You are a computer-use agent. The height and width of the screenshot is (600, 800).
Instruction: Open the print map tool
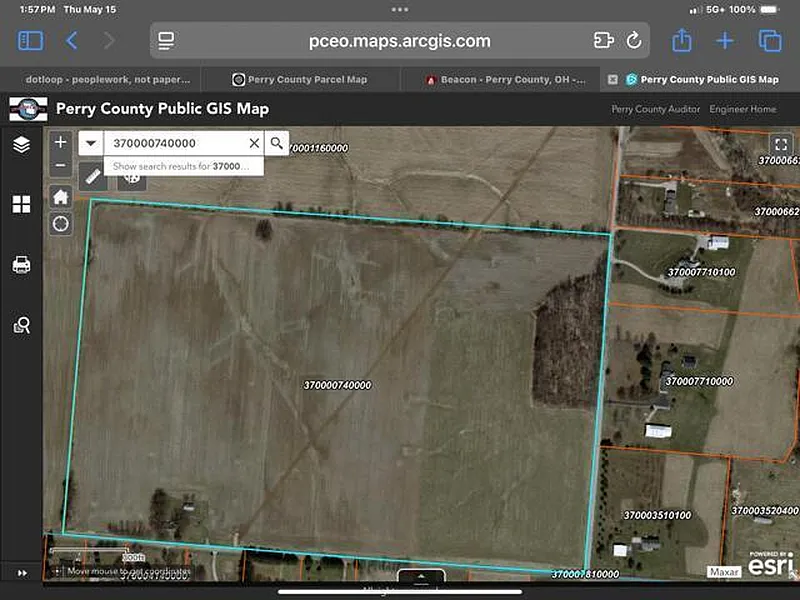click(x=21, y=264)
